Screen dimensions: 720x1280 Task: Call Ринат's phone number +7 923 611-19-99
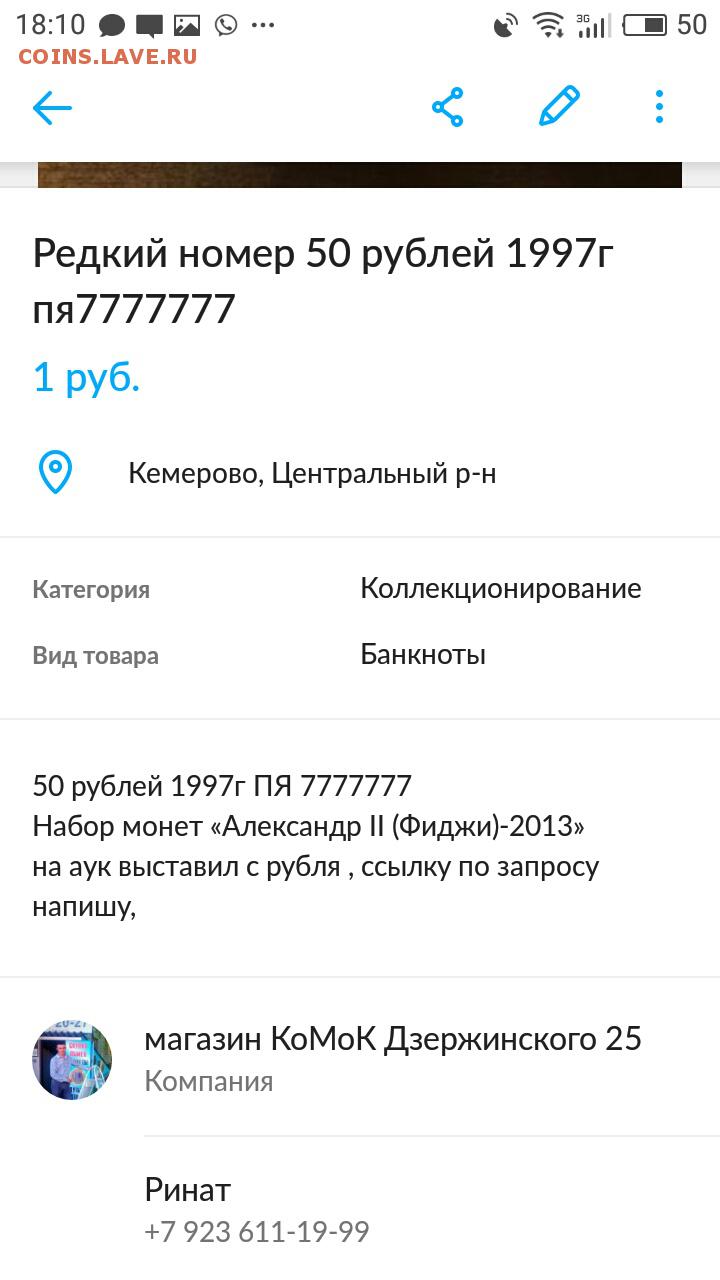[257, 1231]
